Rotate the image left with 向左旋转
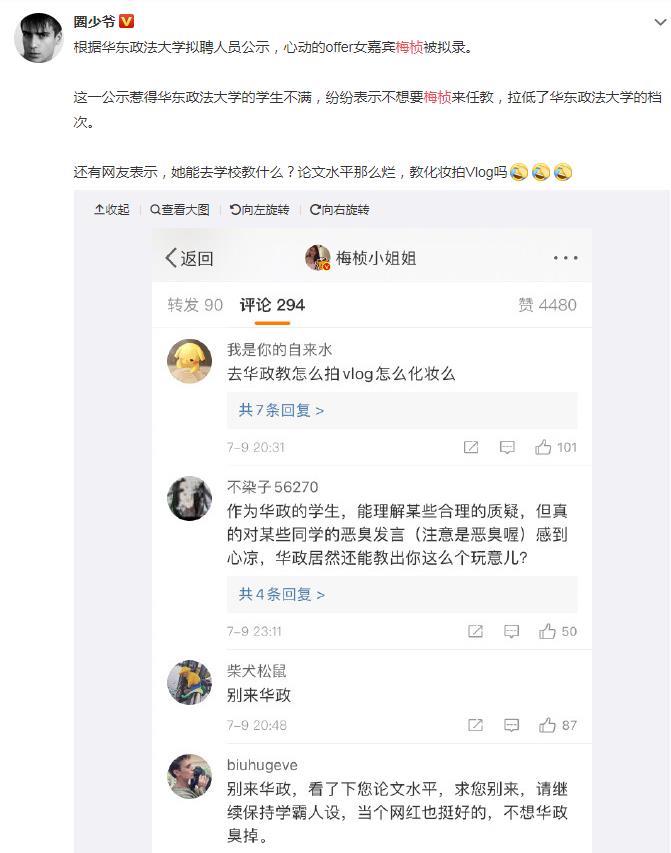The width and height of the screenshot is (671, 853). [x=259, y=210]
